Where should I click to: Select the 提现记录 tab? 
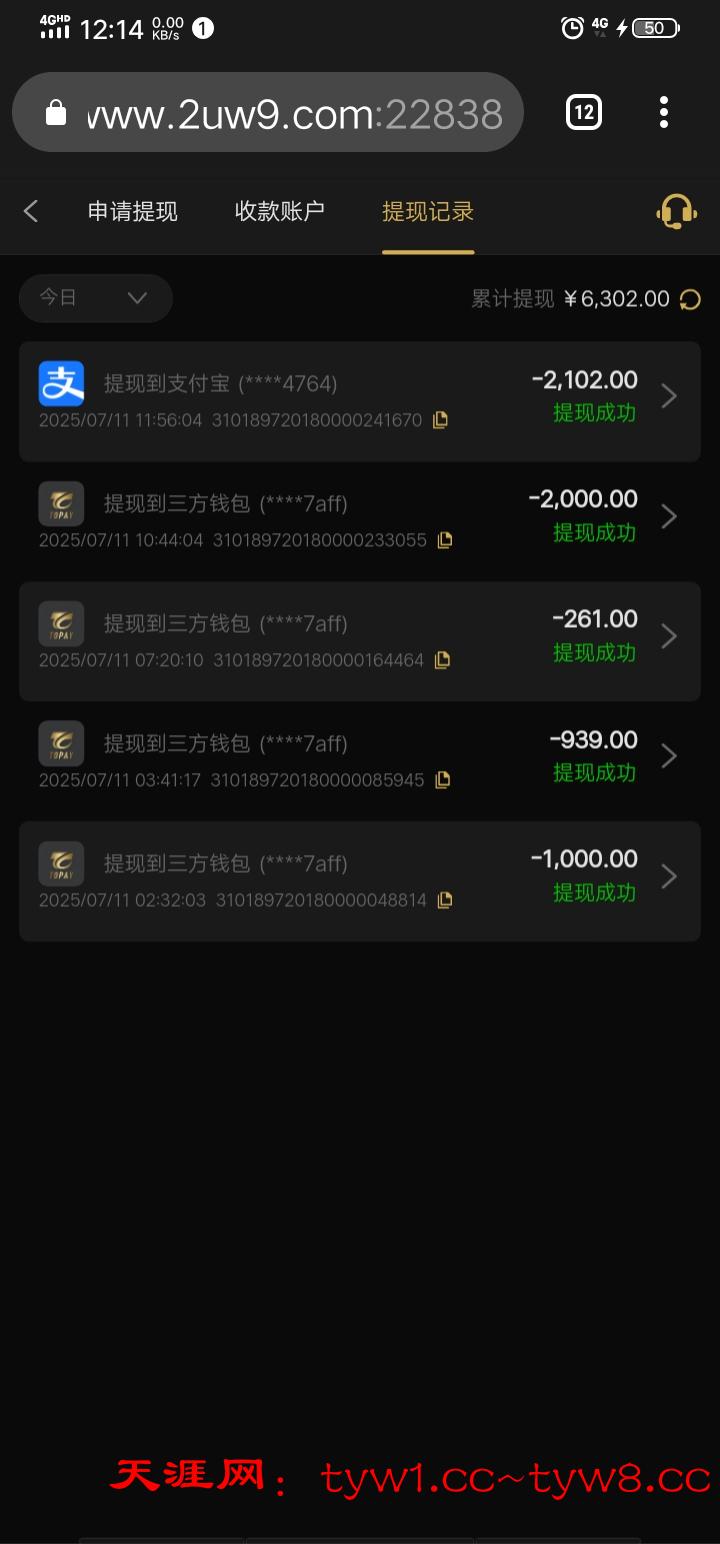click(x=428, y=211)
